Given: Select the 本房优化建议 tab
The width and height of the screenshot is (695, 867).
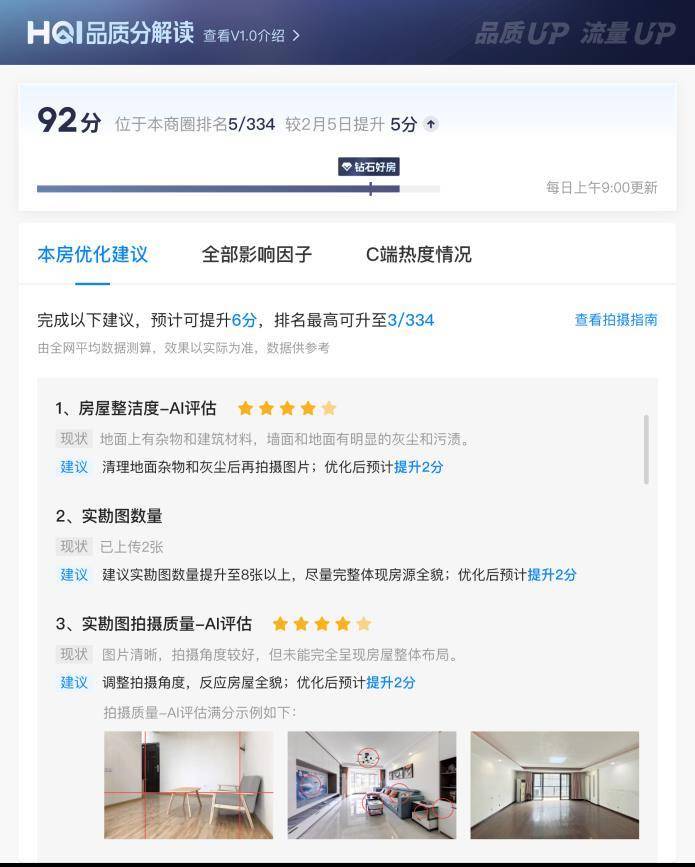Looking at the screenshot, I should 92,255.
